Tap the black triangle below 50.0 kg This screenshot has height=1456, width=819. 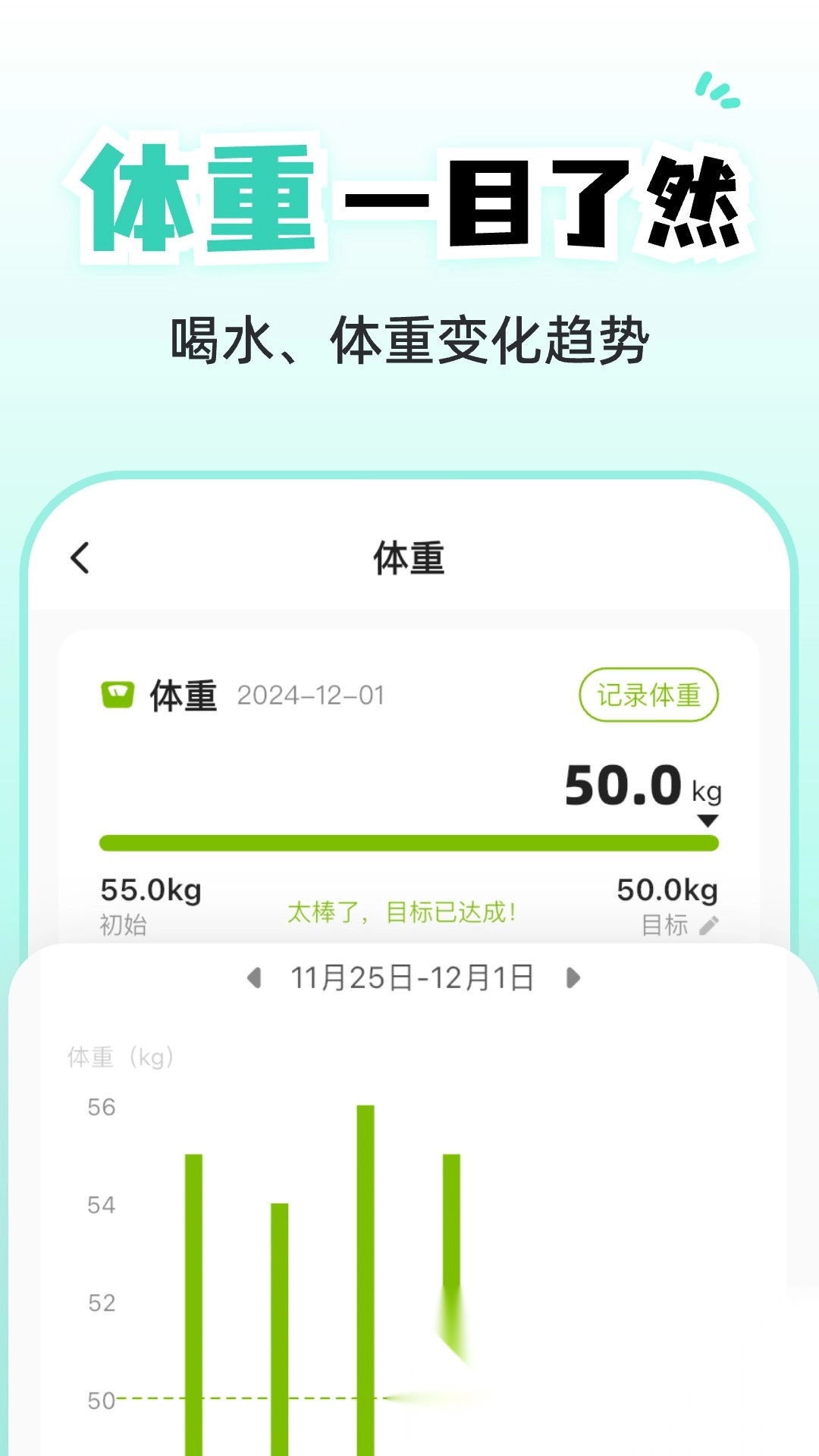click(708, 821)
